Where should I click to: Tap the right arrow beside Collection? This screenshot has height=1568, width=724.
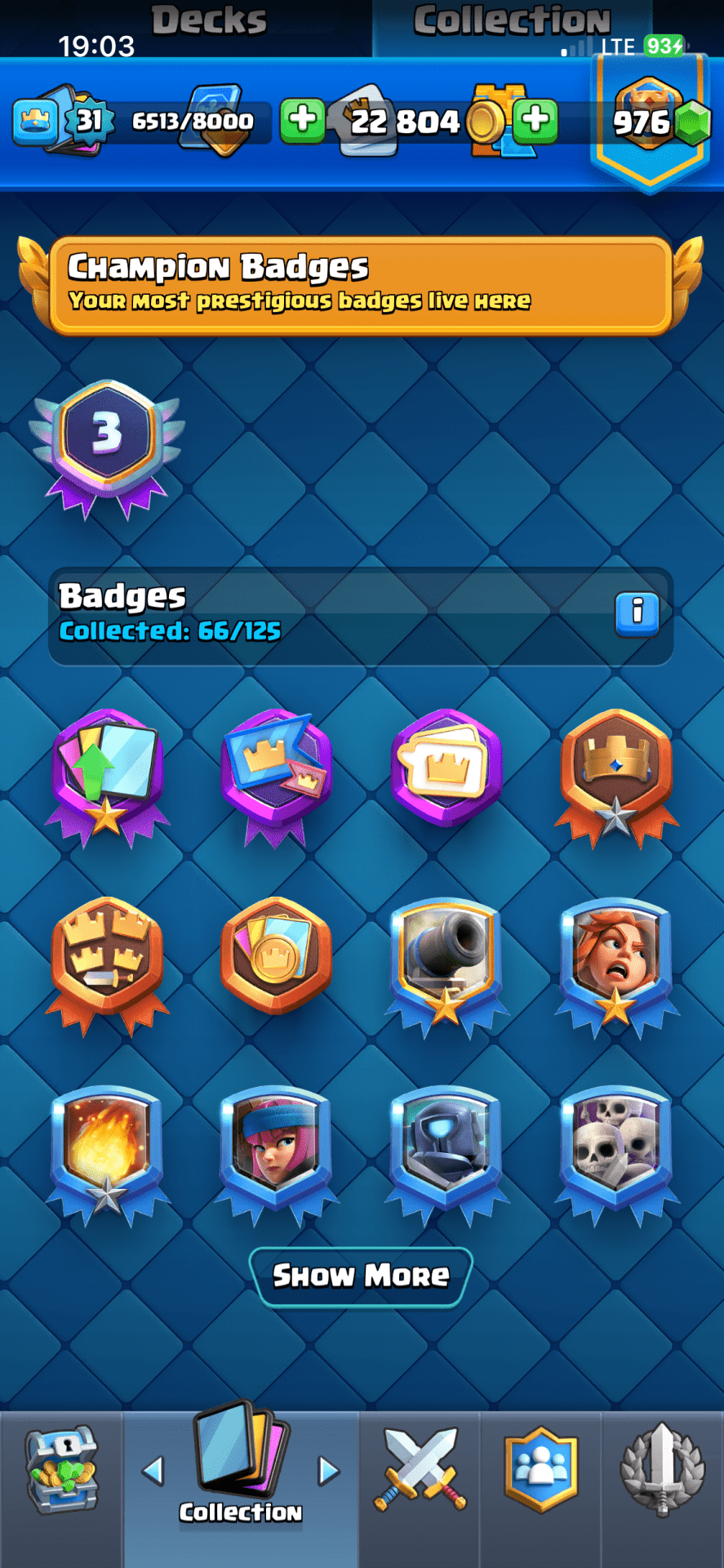tap(329, 1472)
